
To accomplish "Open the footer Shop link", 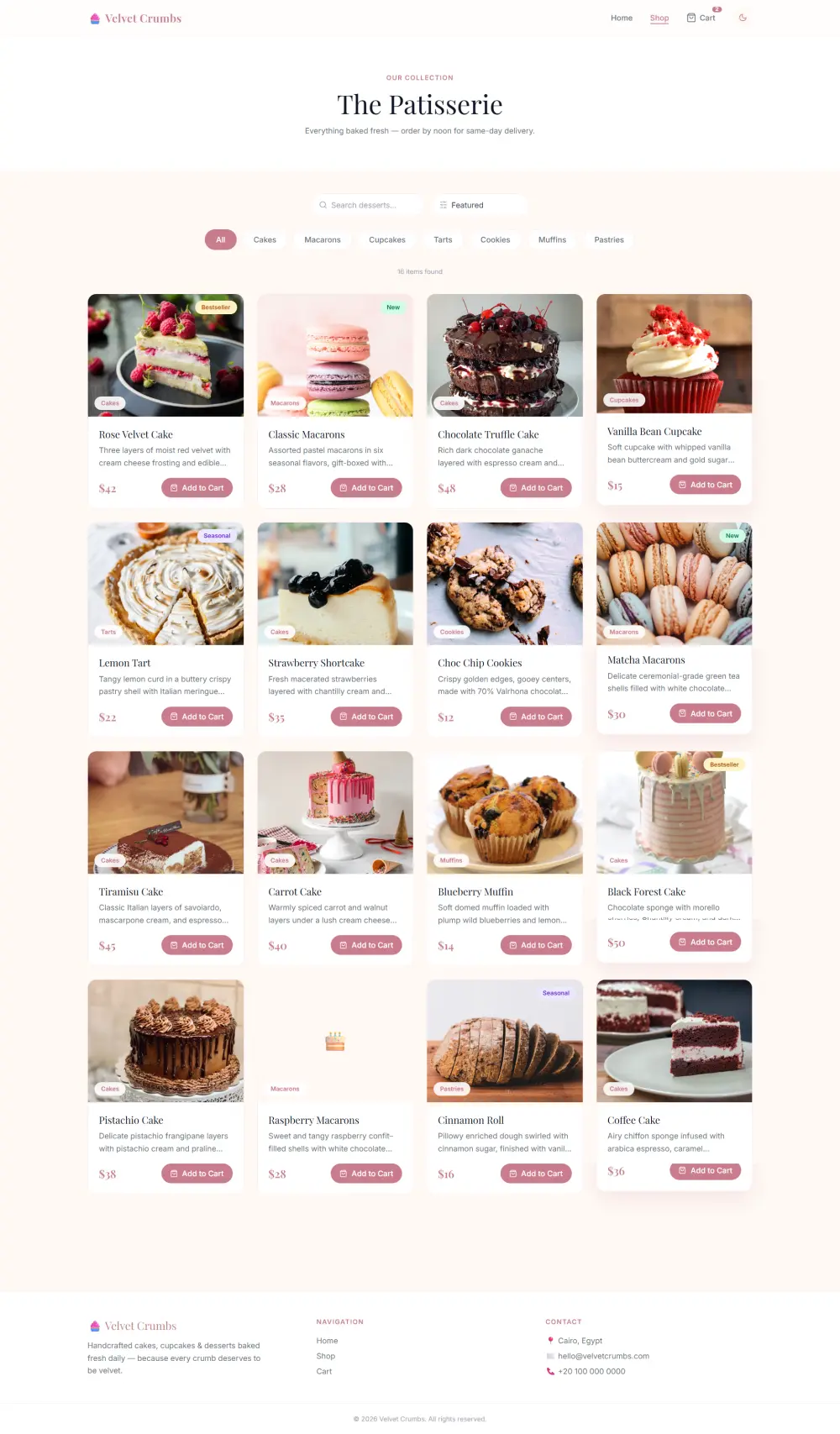I will (326, 1356).
